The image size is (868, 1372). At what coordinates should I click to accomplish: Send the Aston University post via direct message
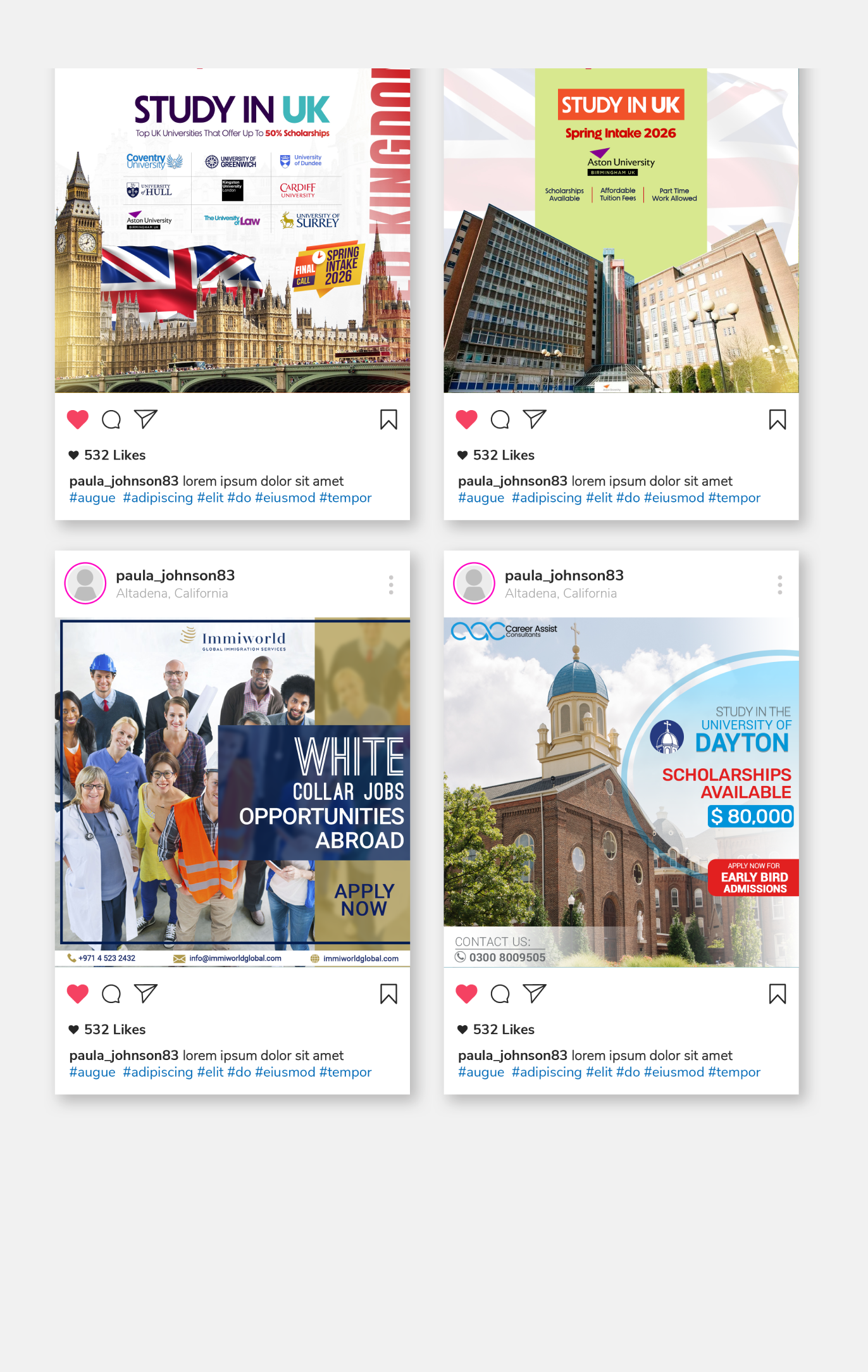(x=534, y=418)
